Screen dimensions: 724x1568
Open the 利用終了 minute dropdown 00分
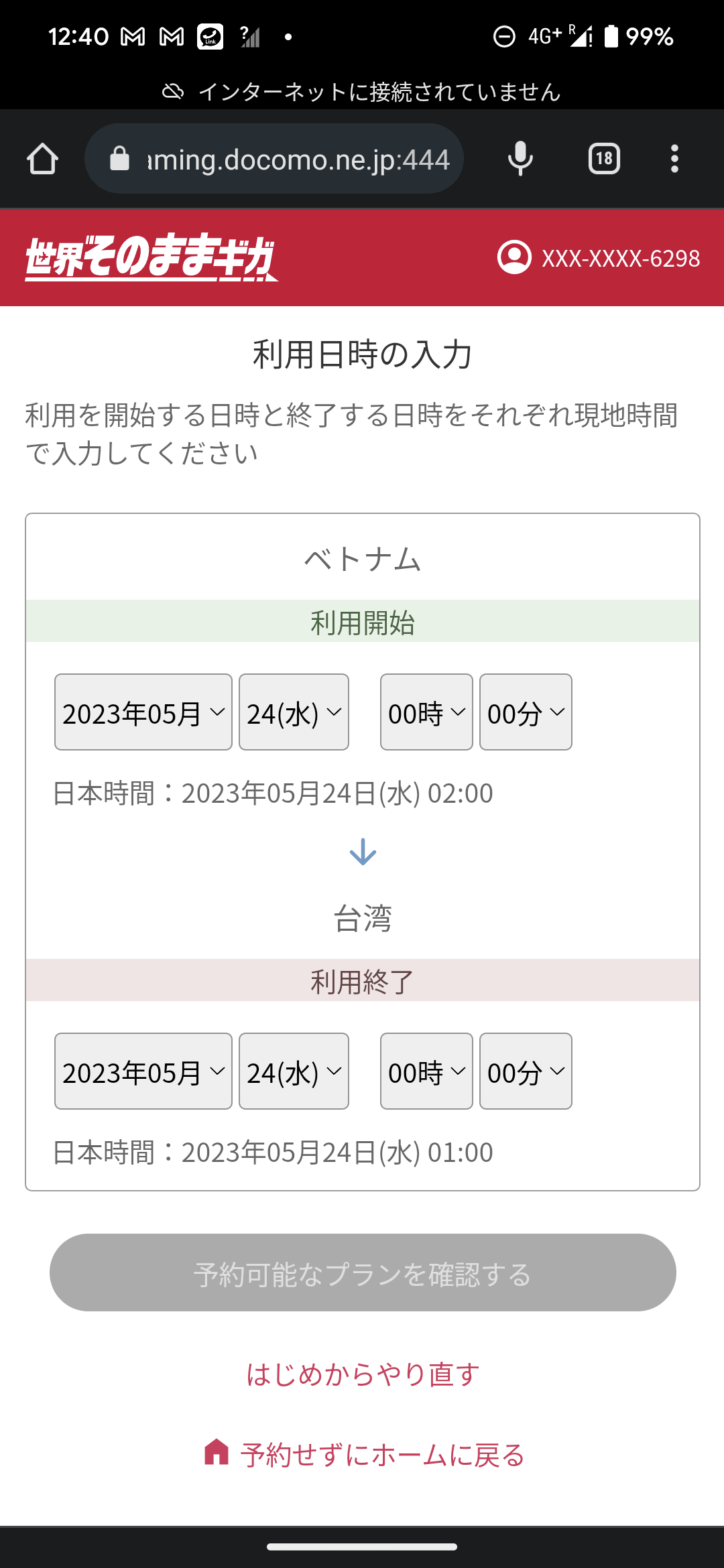click(525, 1071)
